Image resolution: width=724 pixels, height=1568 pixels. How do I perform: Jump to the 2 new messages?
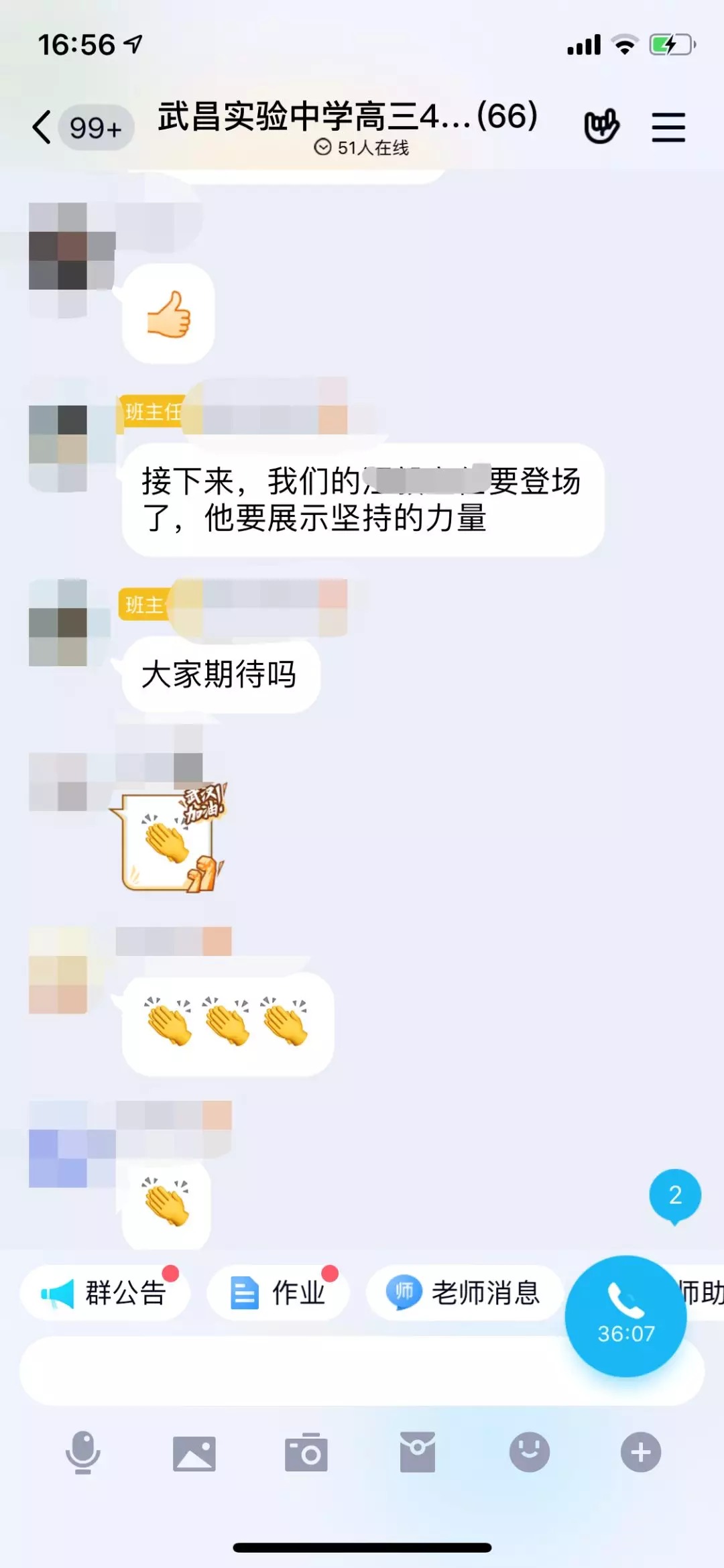coord(674,1195)
